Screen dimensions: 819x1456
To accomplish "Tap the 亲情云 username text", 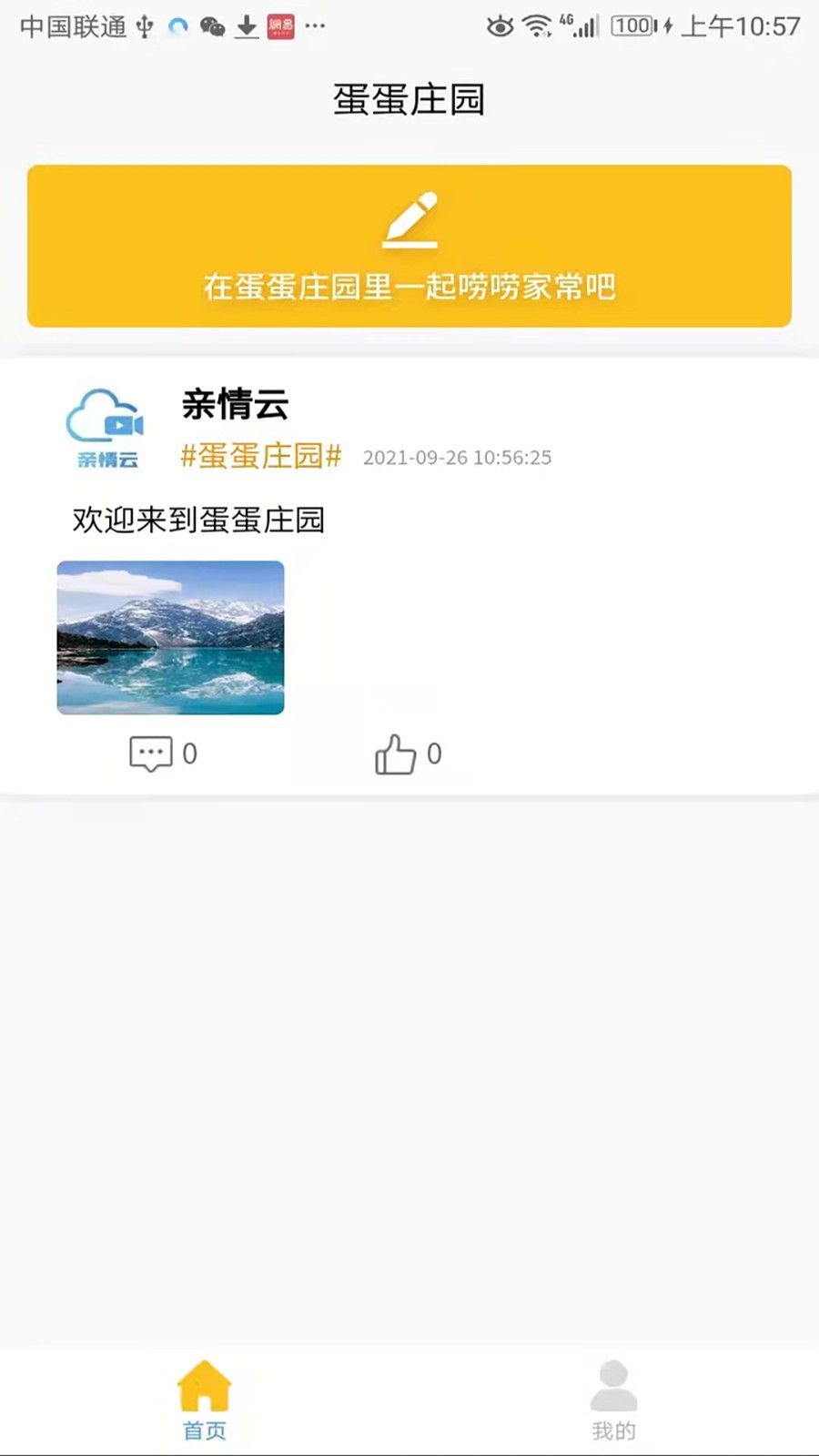I will [235, 405].
